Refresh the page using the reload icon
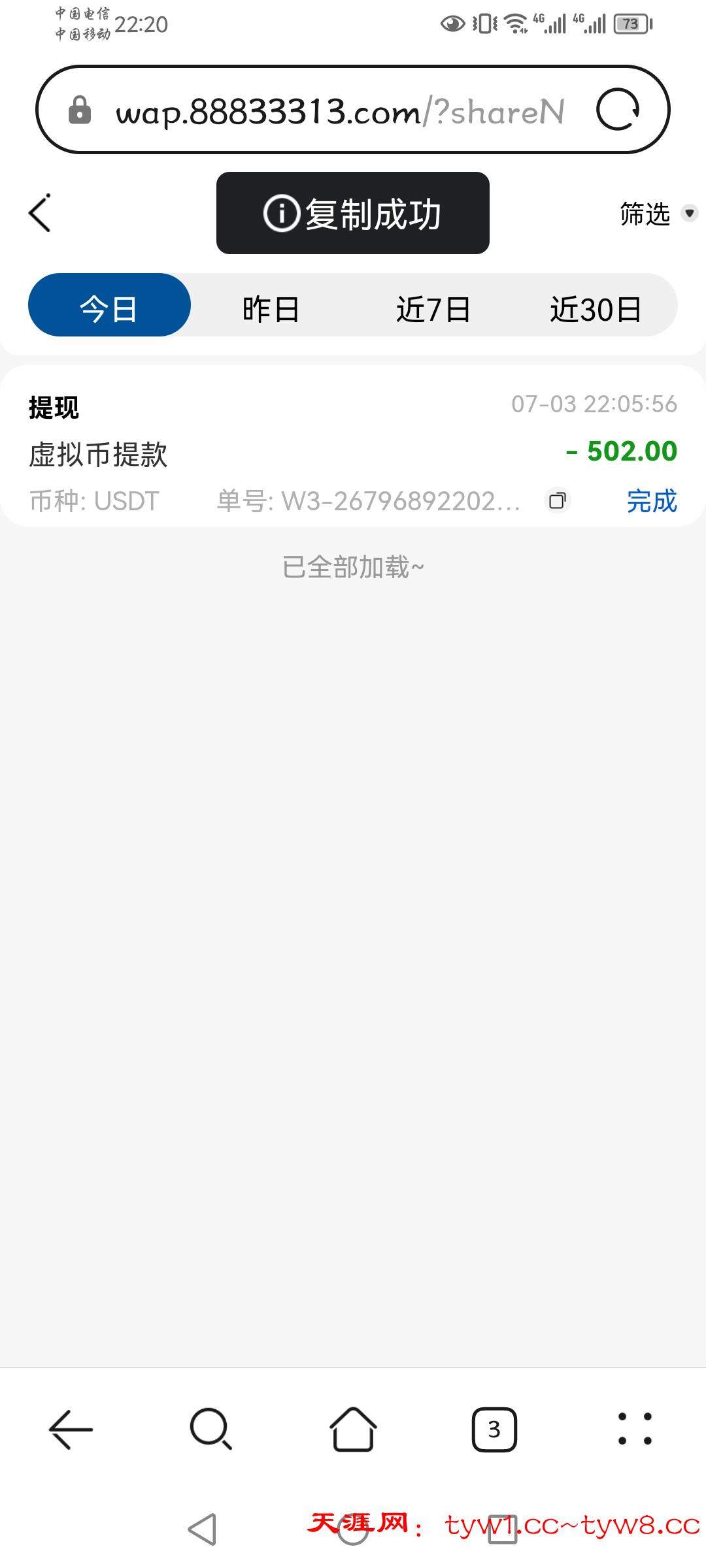Image resolution: width=706 pixels, height=1568 pixels. tap(620, 109)
